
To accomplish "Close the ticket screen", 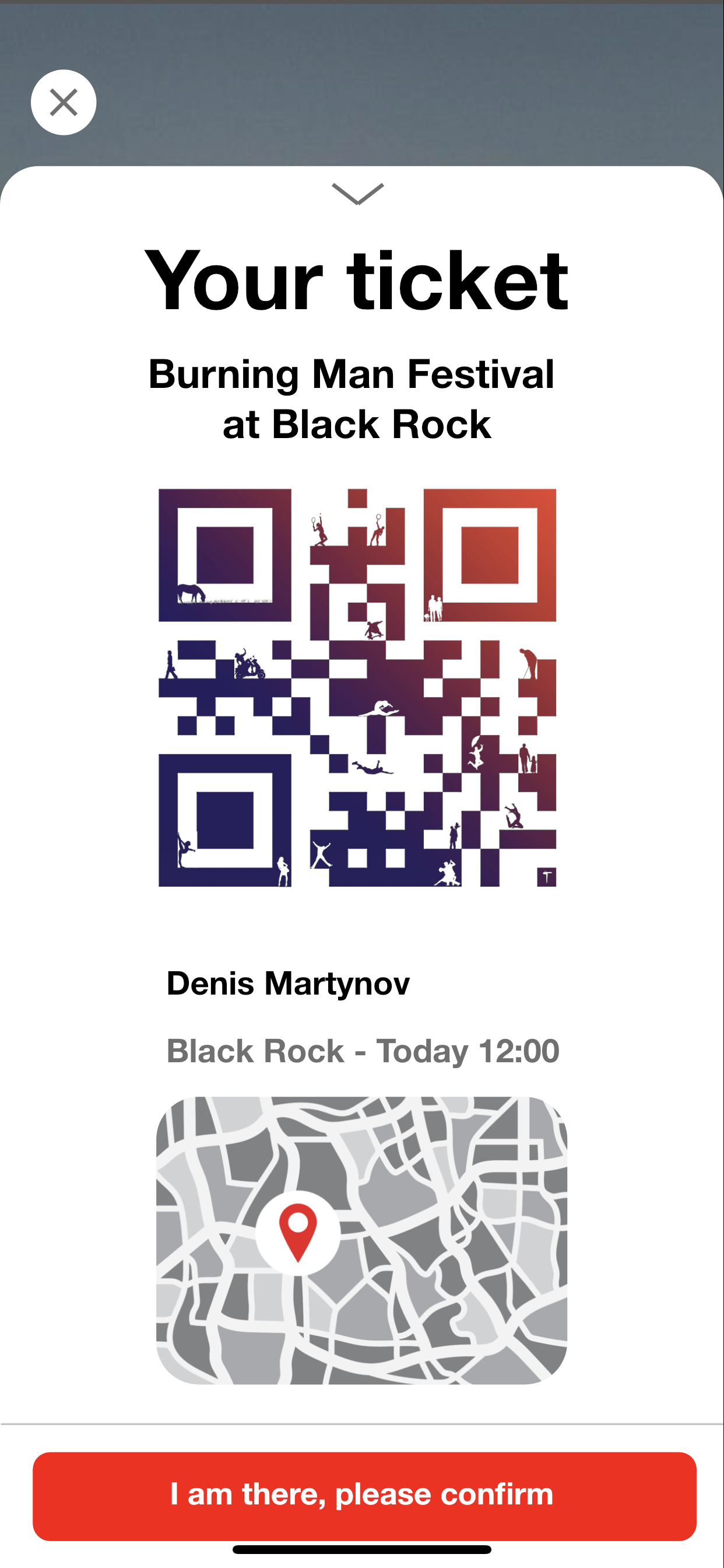I will (x=64, y=102).
